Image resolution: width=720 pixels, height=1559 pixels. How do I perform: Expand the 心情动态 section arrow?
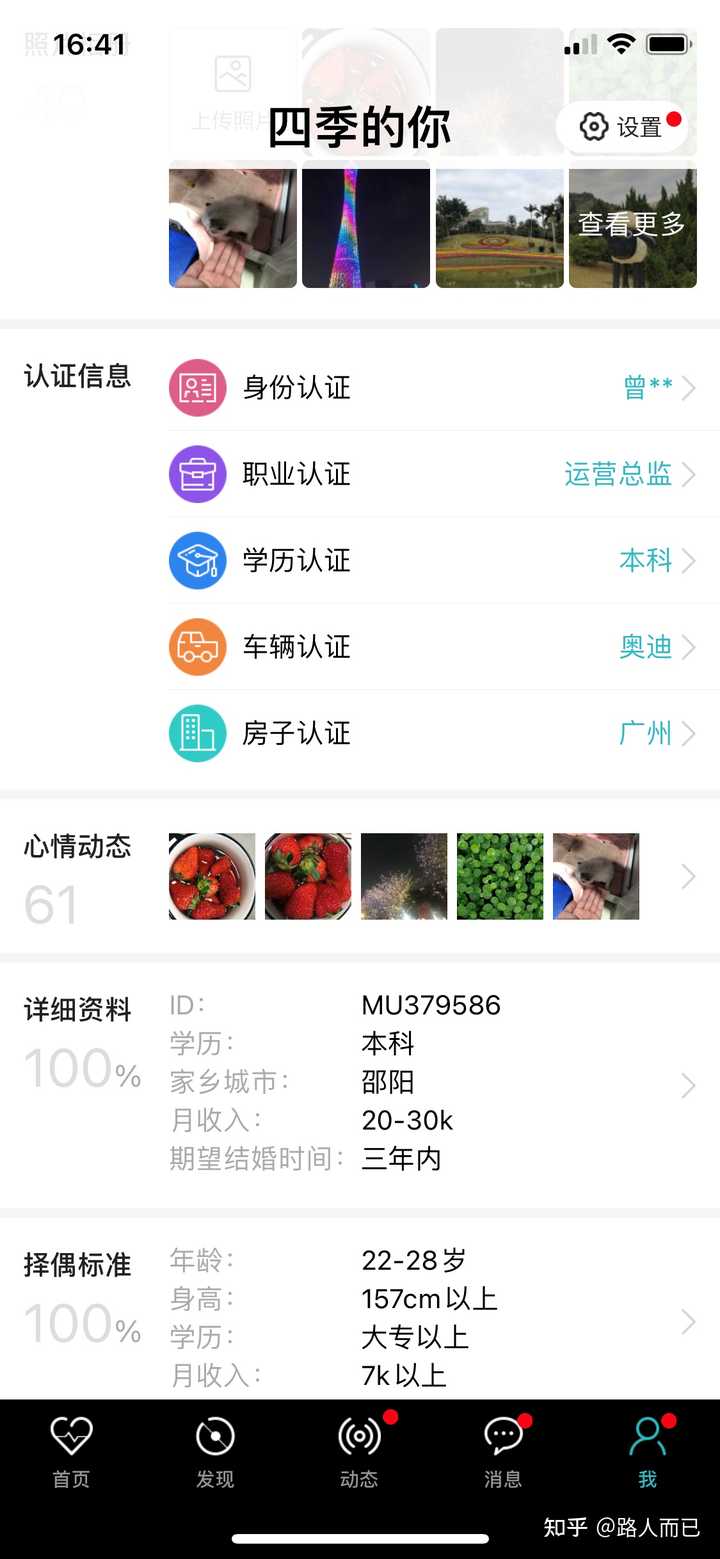pyautogui.click(x=688, y=877)
